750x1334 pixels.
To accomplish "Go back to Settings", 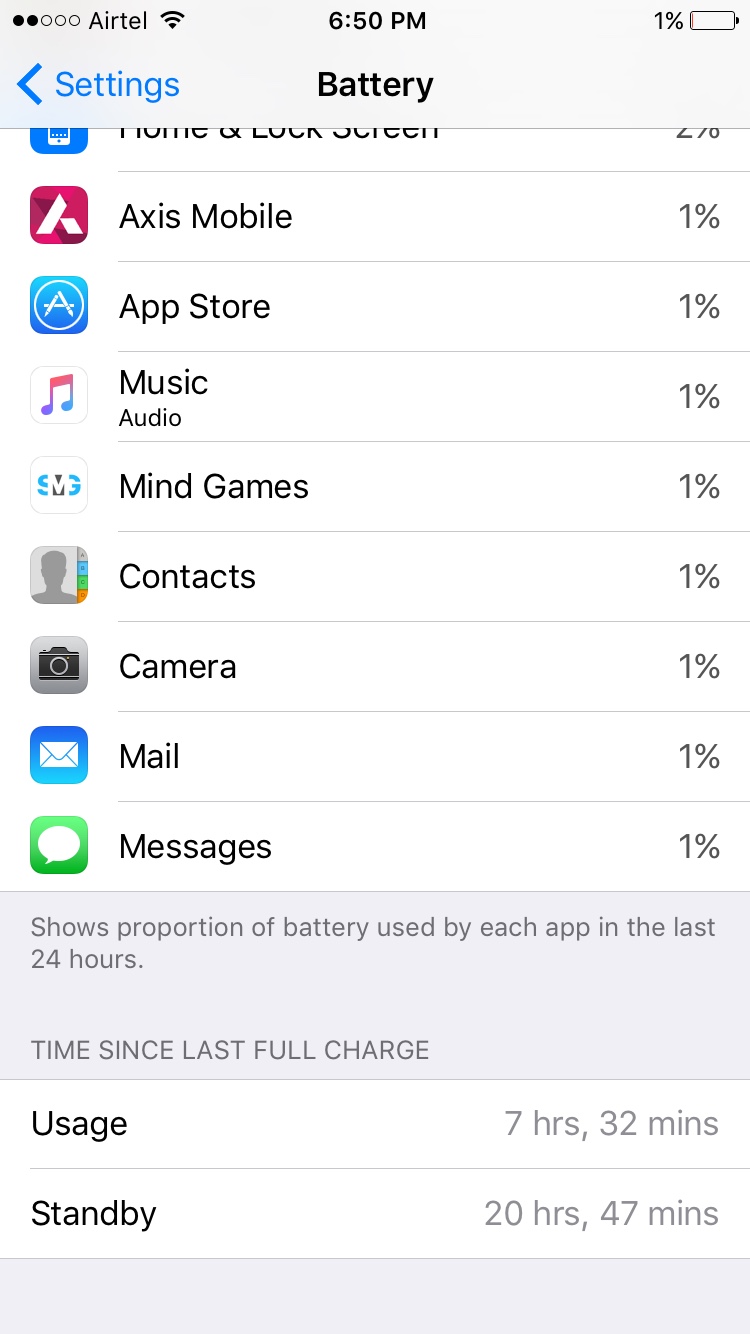I will tap(98, 85).
